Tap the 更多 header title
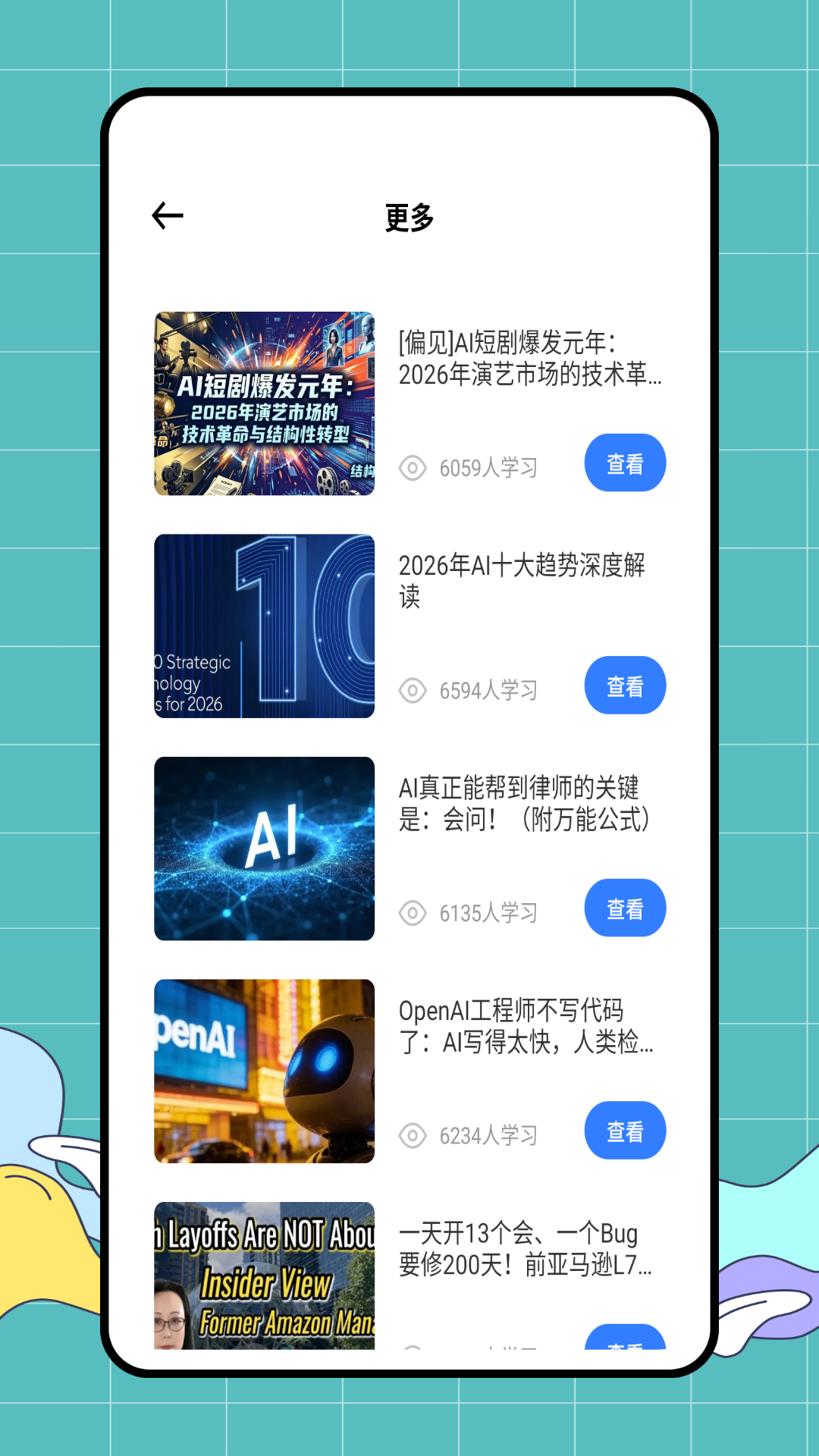The image size is (819, 1456). point(409,218)
